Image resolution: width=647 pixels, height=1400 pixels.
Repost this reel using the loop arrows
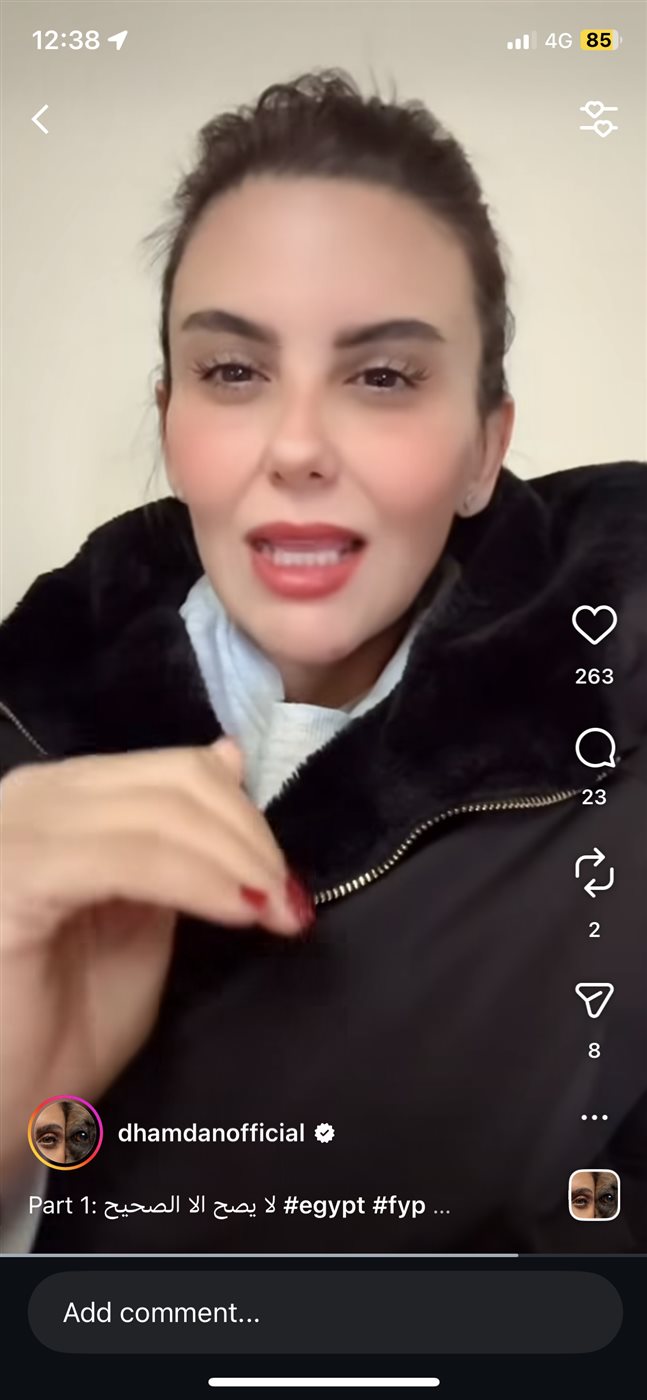pos(594,873)
